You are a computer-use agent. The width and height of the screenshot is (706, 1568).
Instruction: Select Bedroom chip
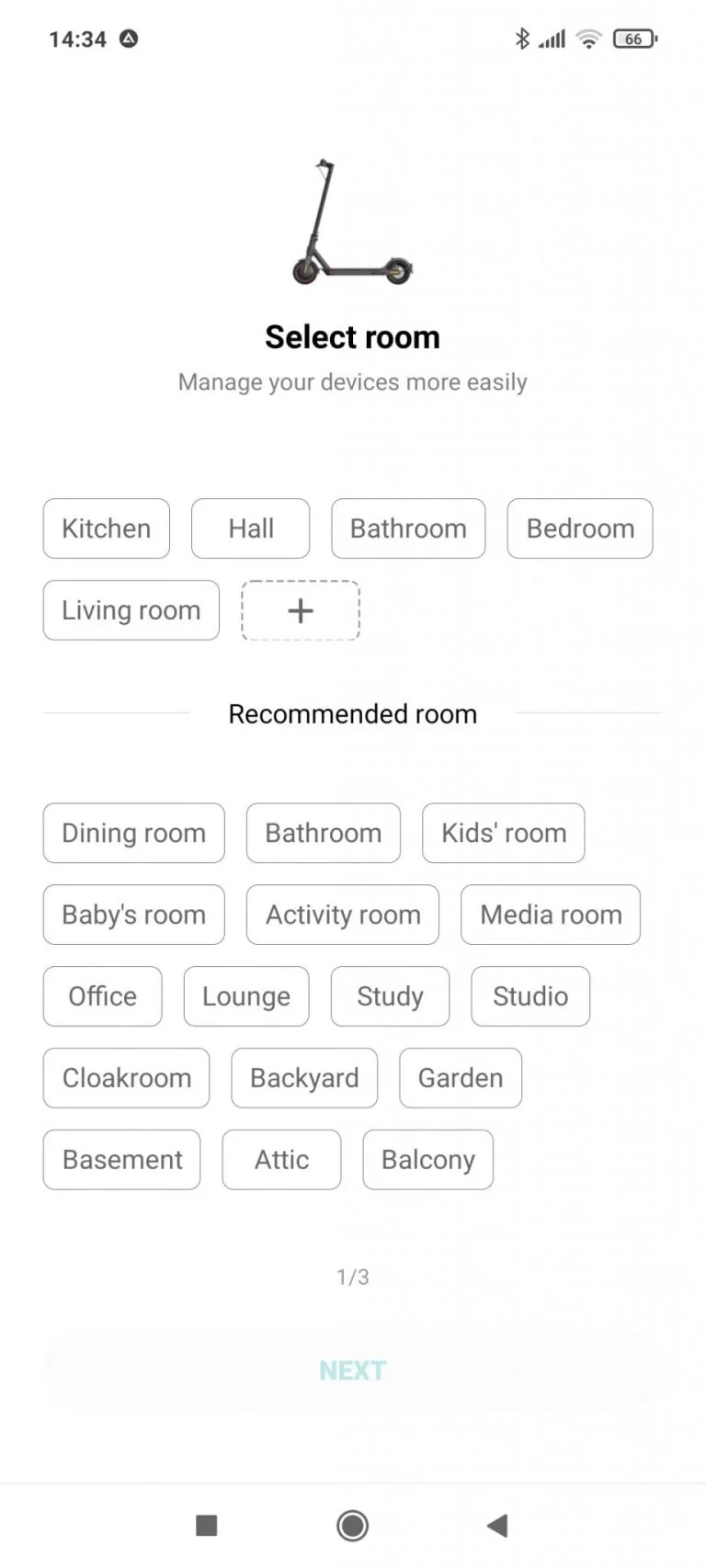point(579,528)
